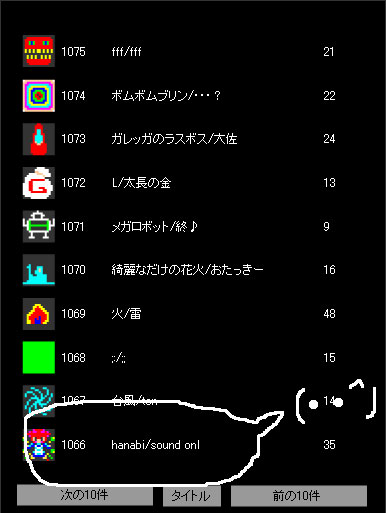Select entry 1070 綺麗なだけの花火

tap(180, 270)
